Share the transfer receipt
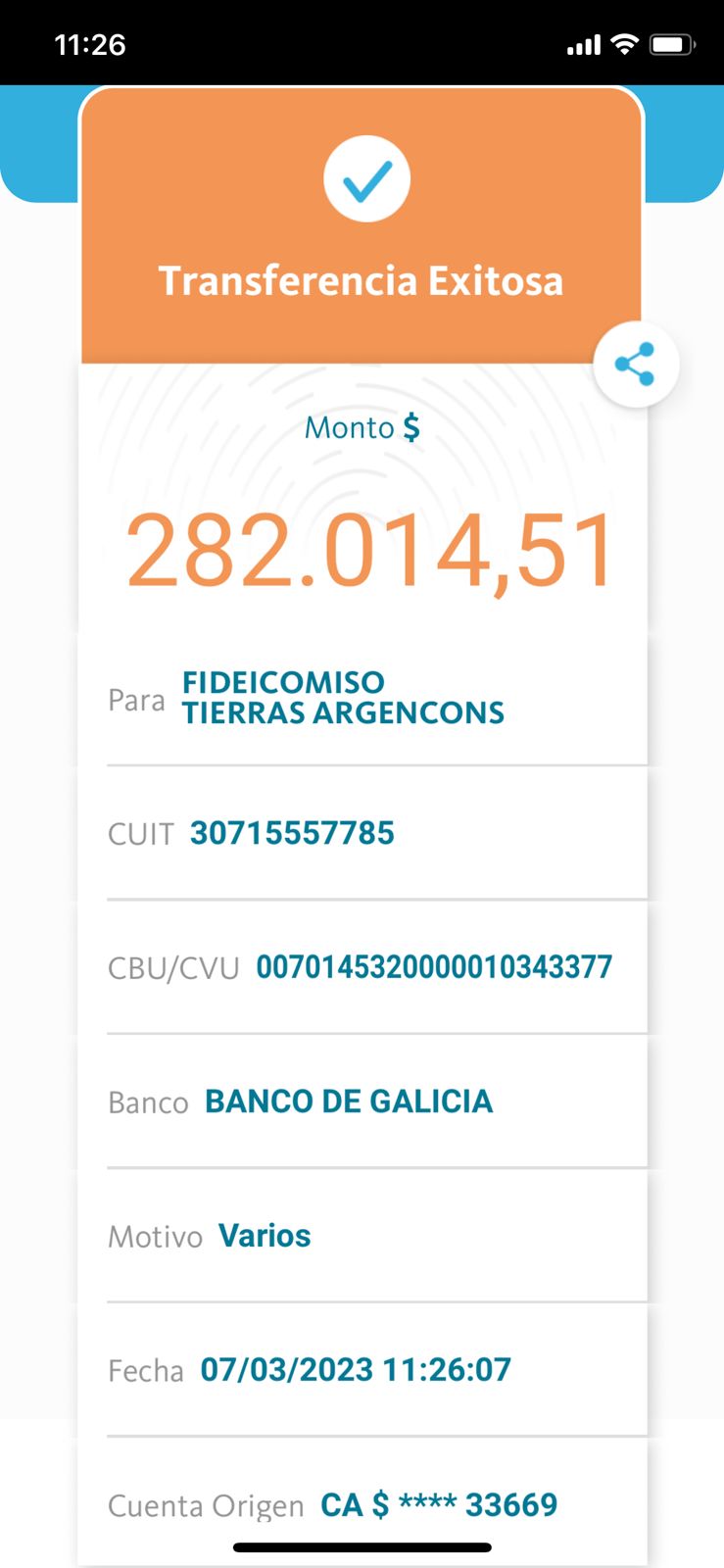 (x=636, y=365)
